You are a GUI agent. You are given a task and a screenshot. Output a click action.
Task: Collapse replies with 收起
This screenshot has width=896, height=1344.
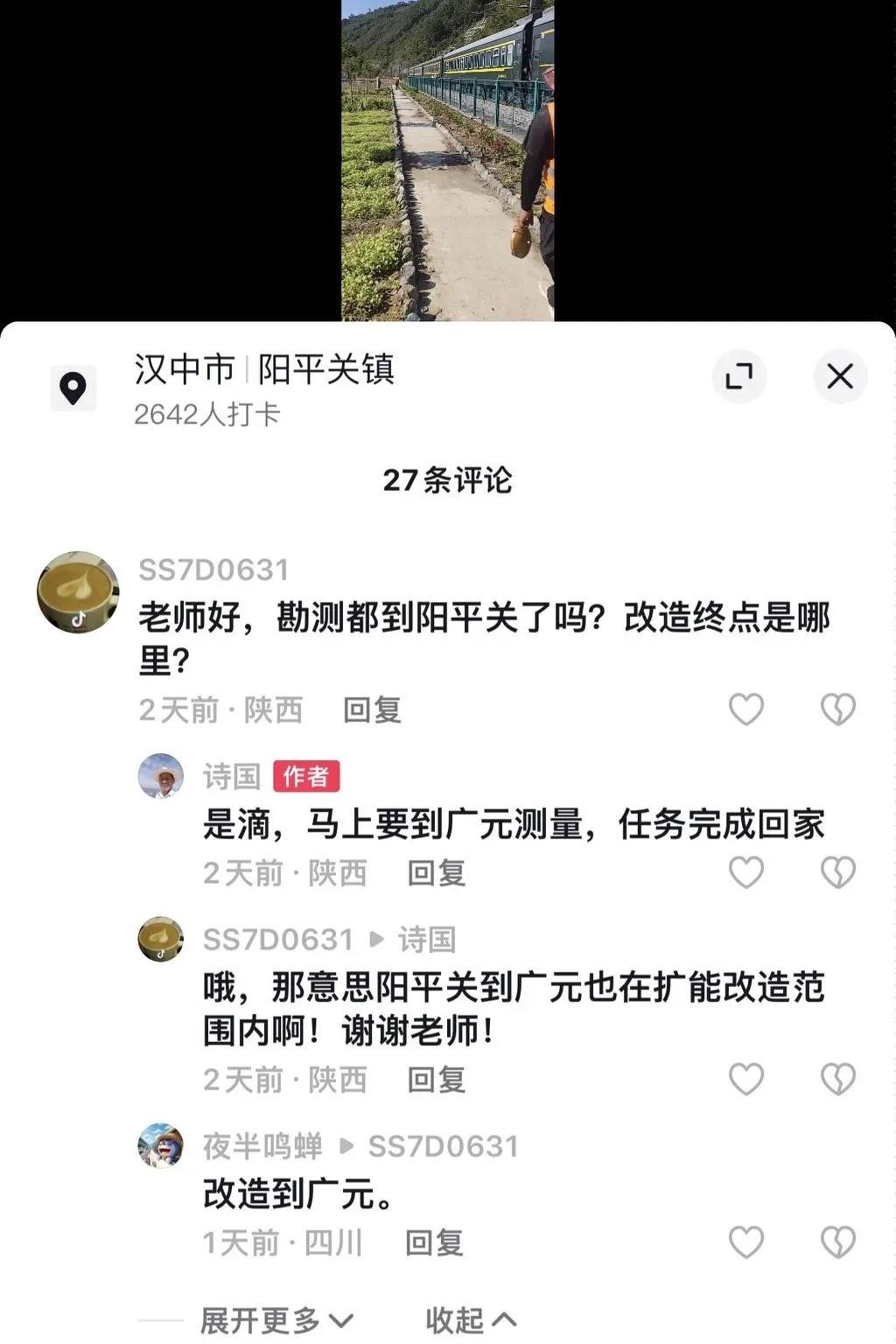point(470,1319)
